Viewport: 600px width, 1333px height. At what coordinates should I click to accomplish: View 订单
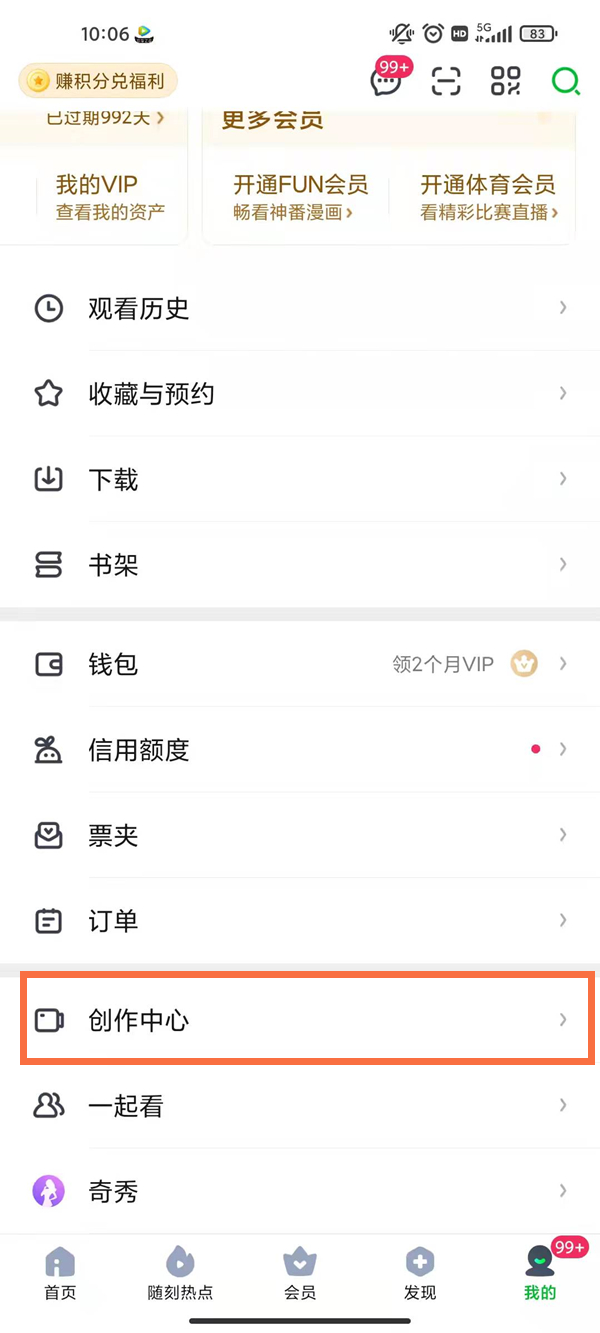300,920
